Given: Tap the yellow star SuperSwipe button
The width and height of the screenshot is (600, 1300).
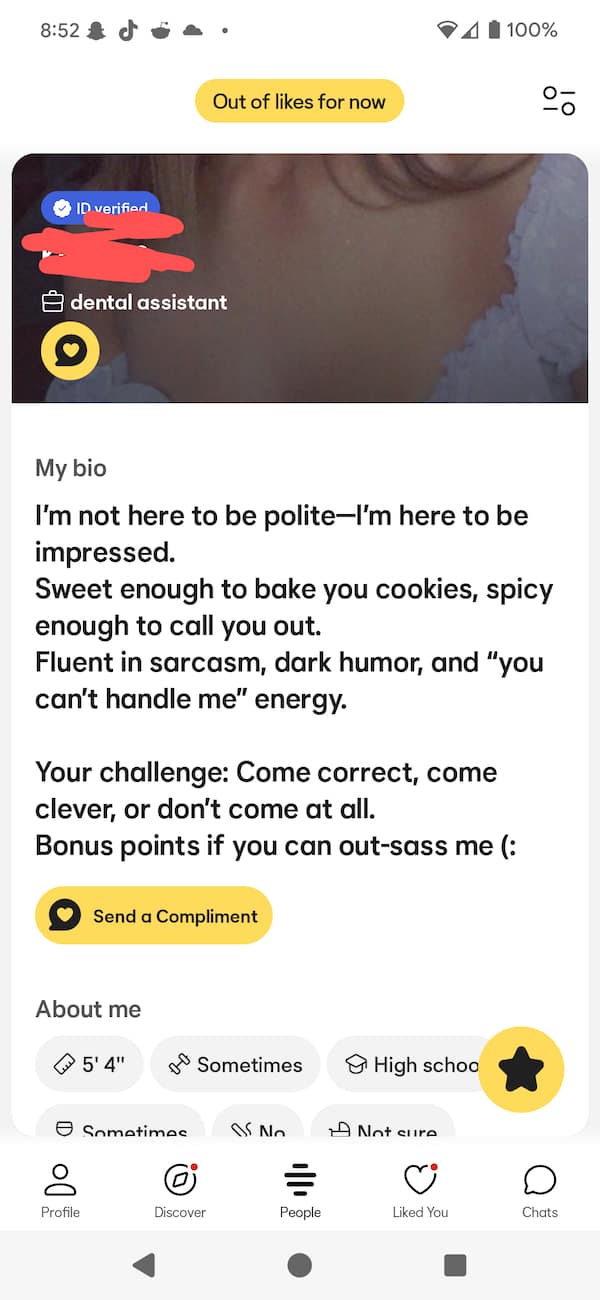Looking at the screenshot, I should (x=521, y=1069).
